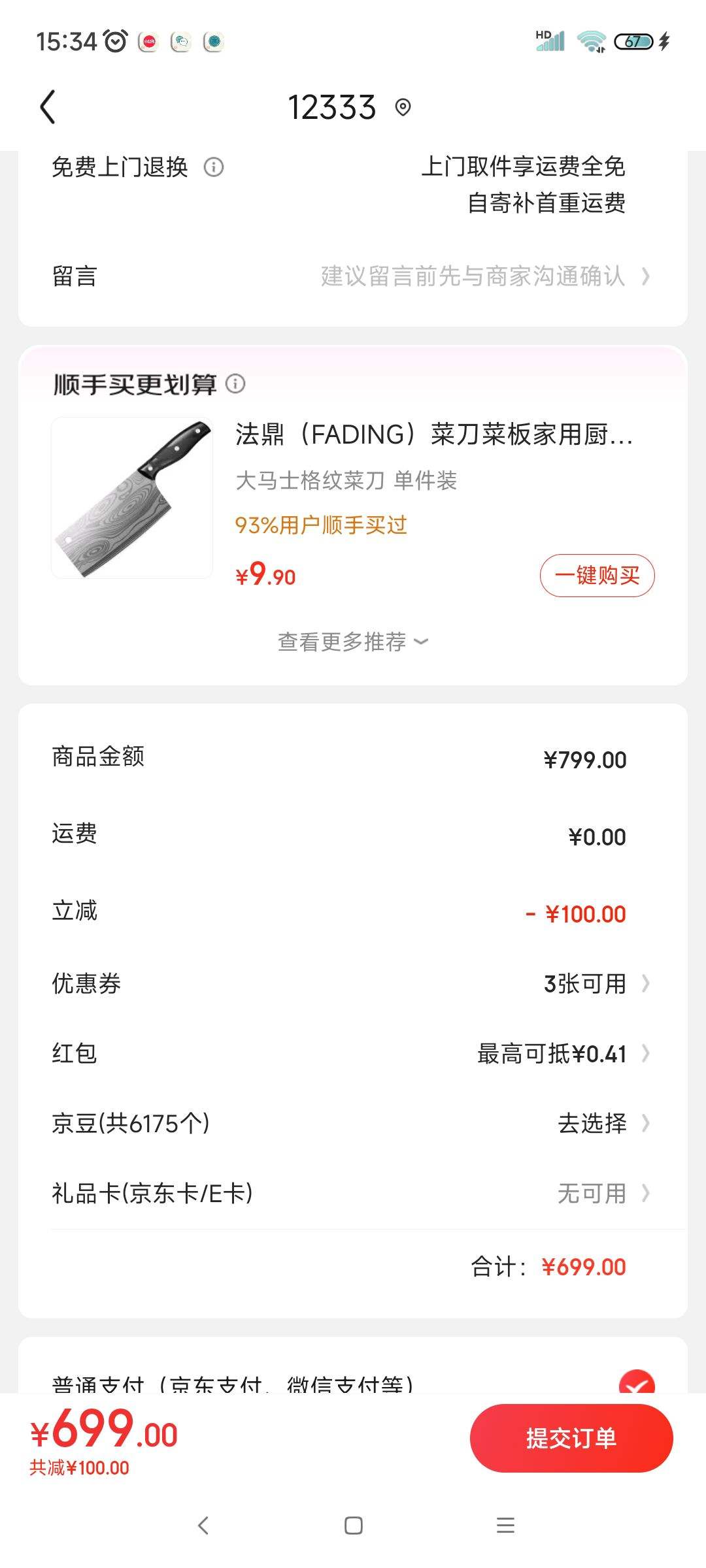706x1568 pixels.
Task: Click 一键购买 for the FADING cleaver
Action: pos(597,574)
